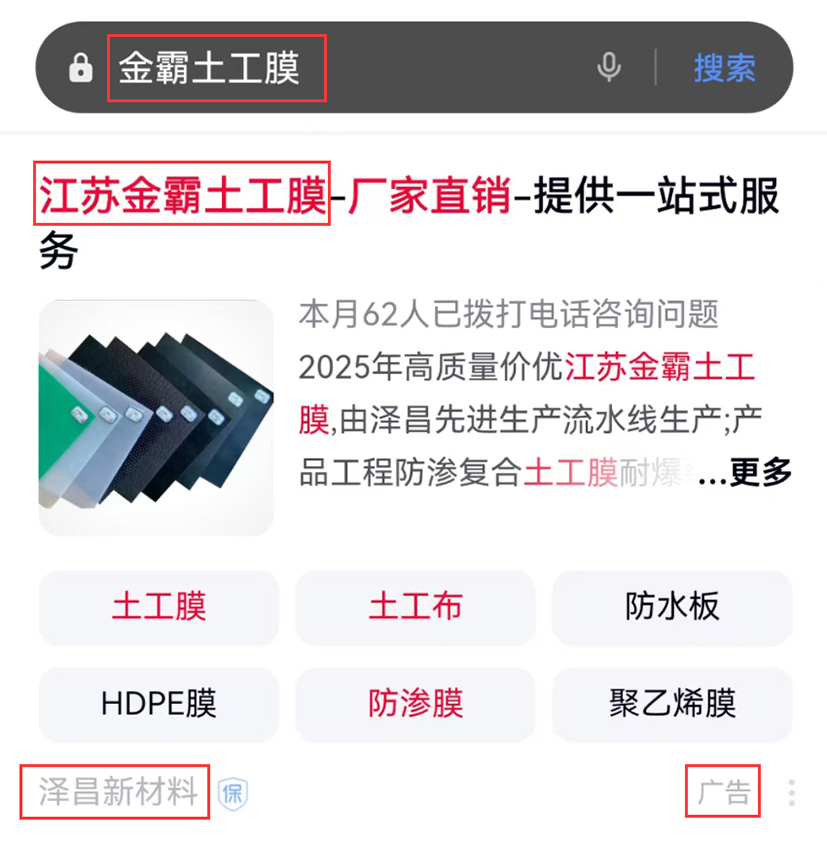Select the 土工布 chip
The width and height of the screenshot is (827, 843).
415,607
